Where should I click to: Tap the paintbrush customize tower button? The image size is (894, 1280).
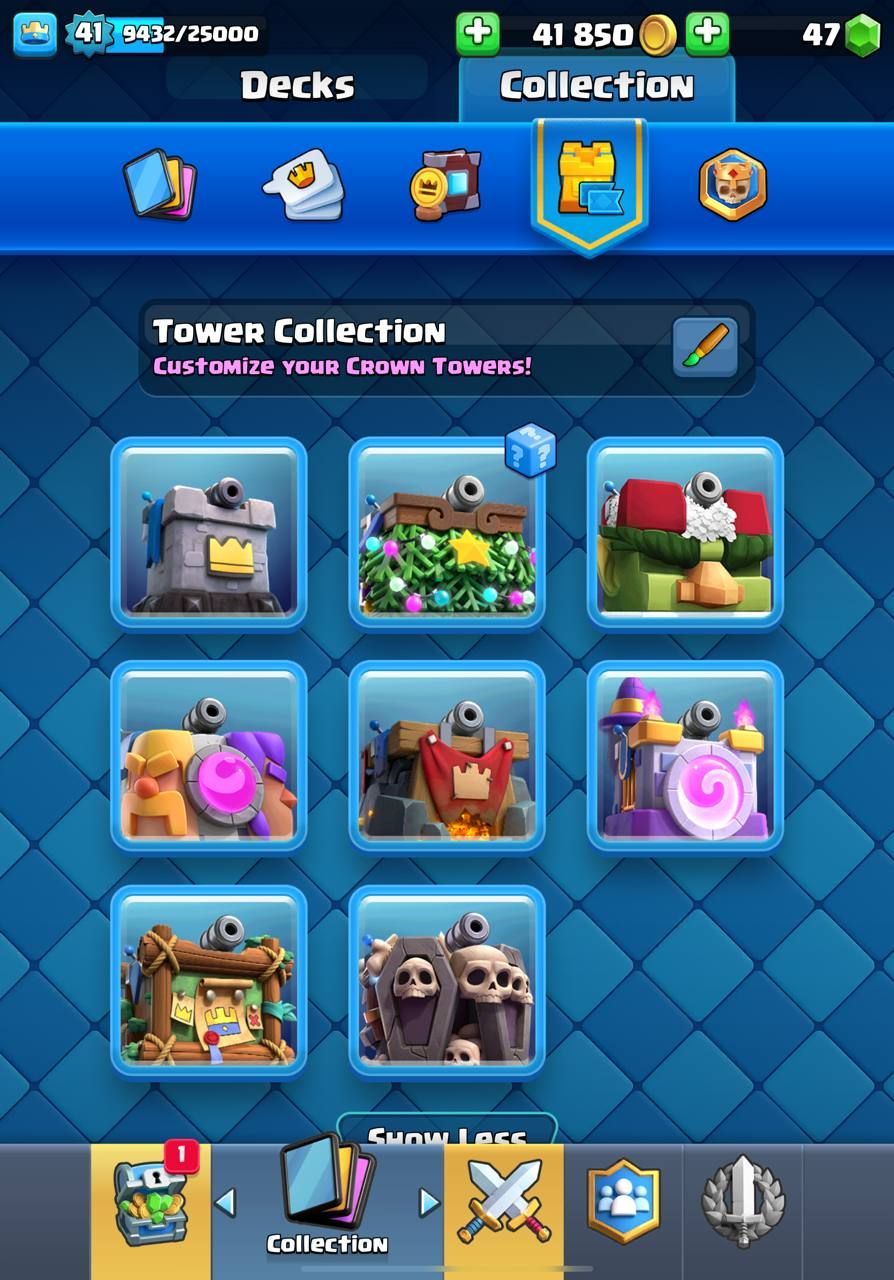(x=704, y=348)
